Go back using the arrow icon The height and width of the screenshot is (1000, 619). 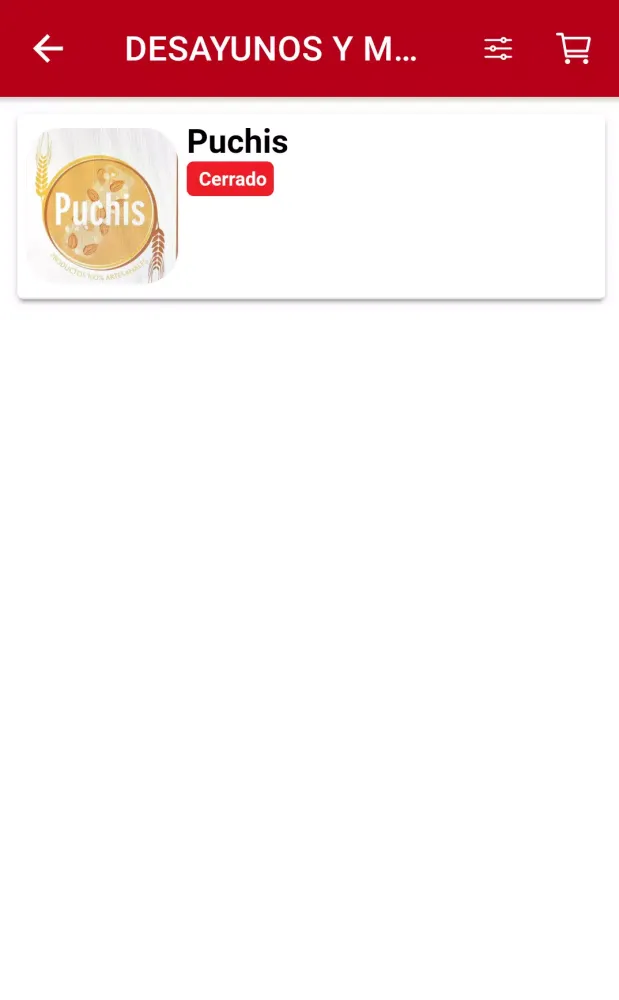tap(48, 48)
